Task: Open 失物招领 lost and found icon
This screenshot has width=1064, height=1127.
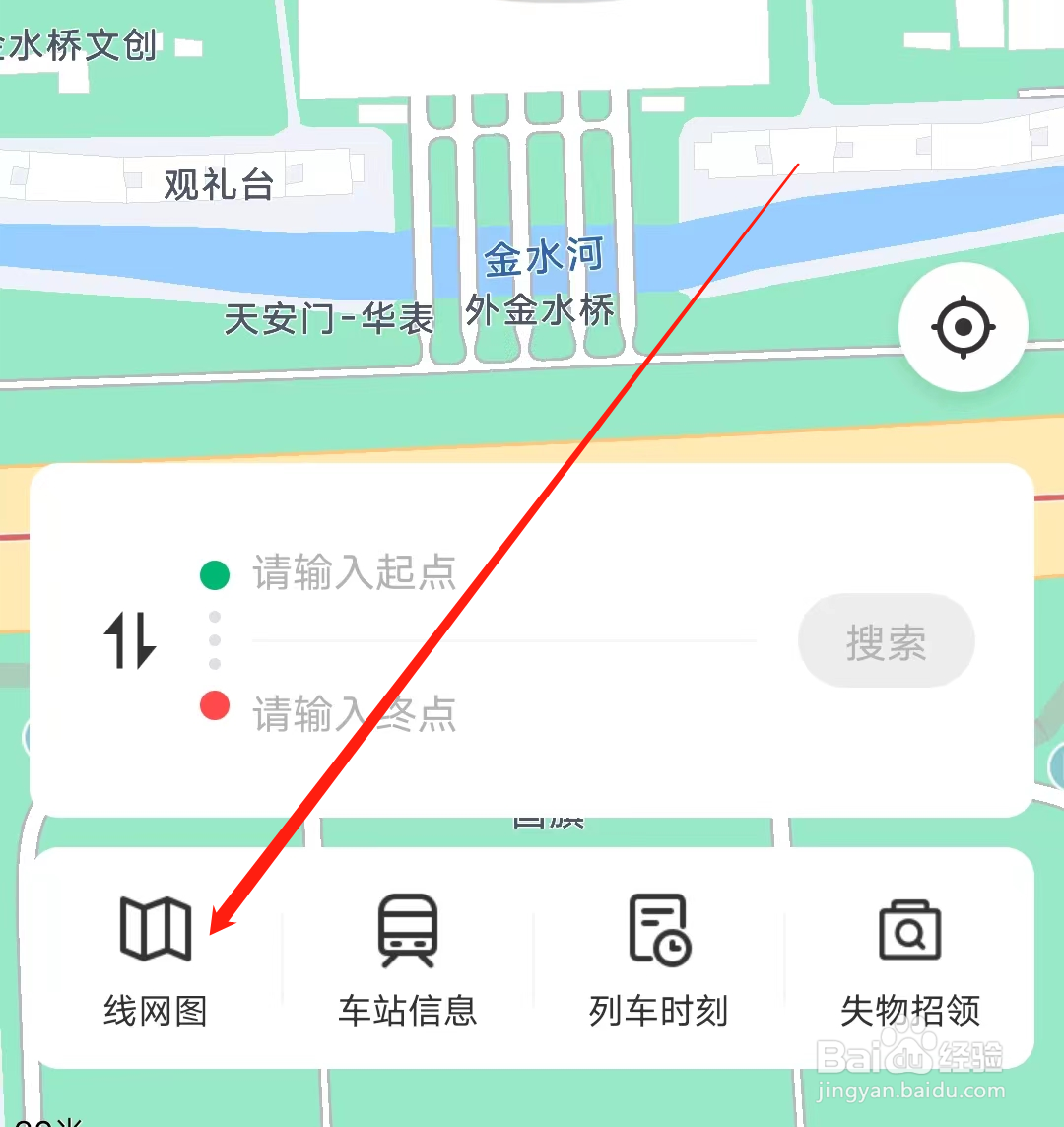Action: coord(909,956)
